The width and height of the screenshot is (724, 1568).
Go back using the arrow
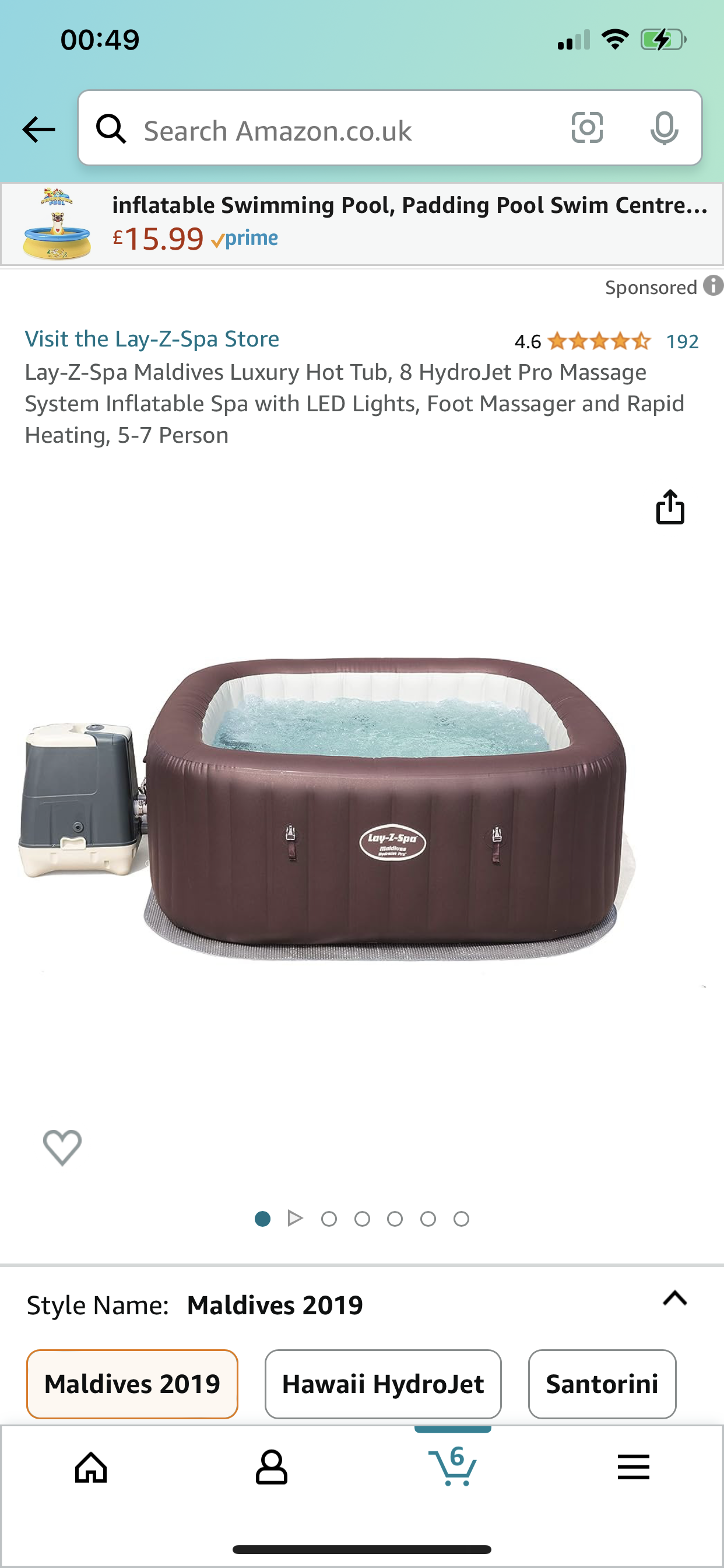click(38, 129)
